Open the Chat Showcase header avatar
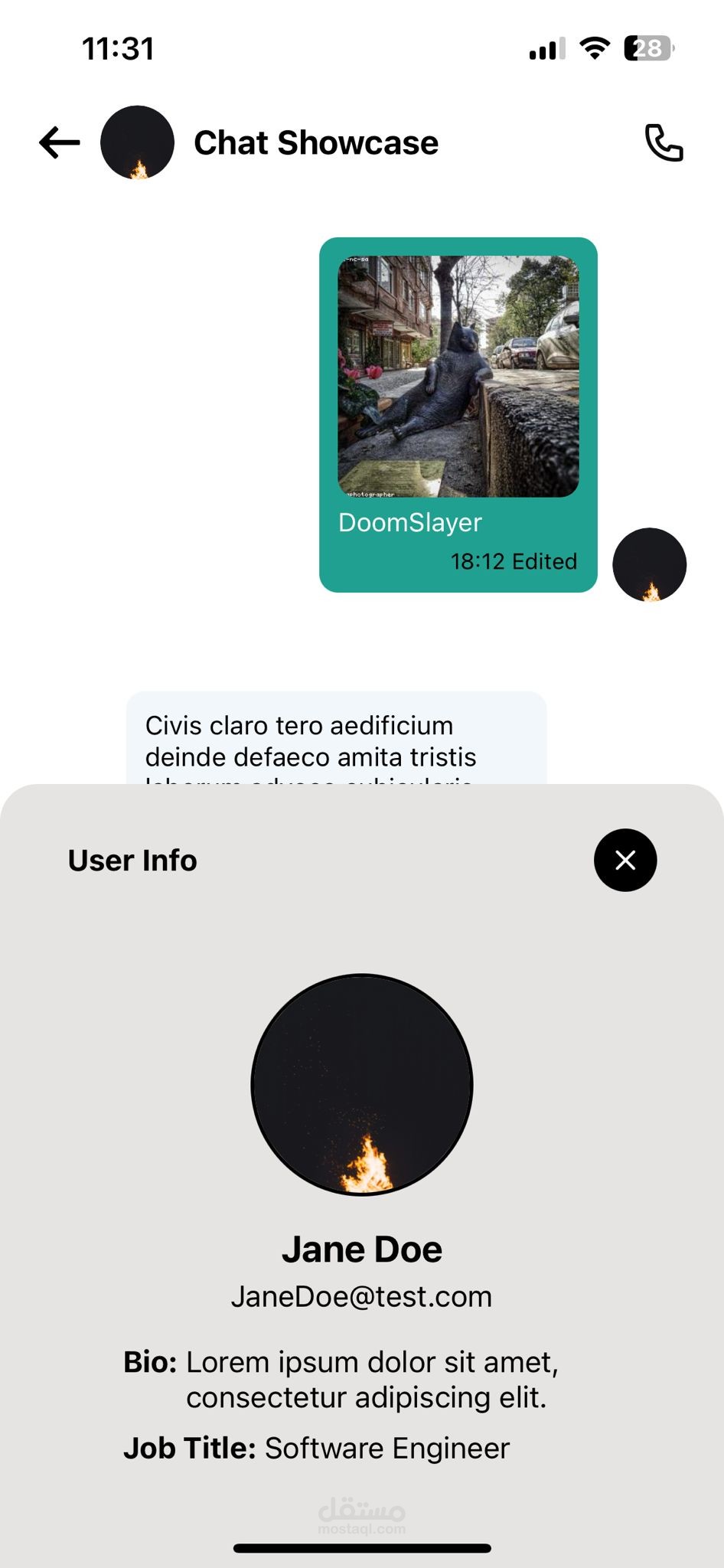 point(138,142)
